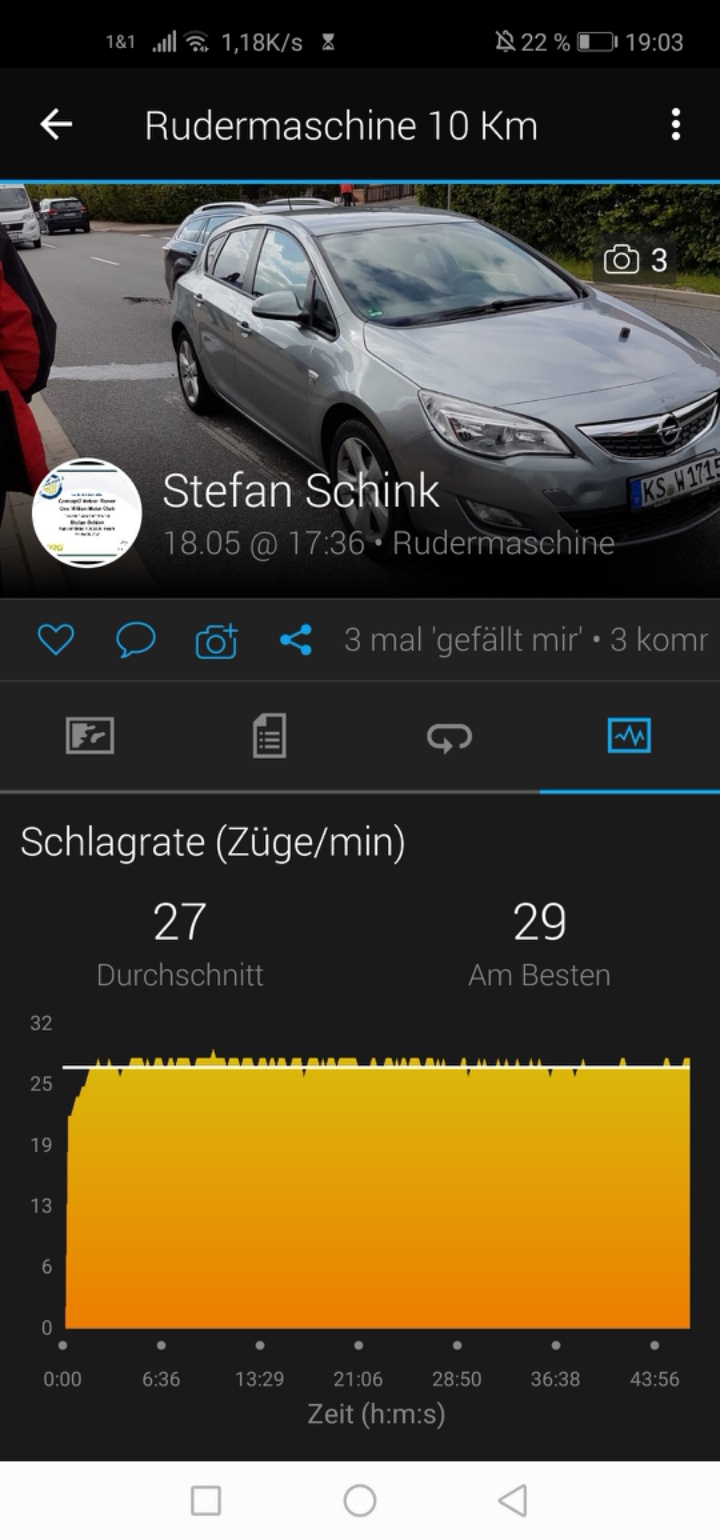Tap the system home button
720x1540 pixels.
click(x=360, y=1500)
